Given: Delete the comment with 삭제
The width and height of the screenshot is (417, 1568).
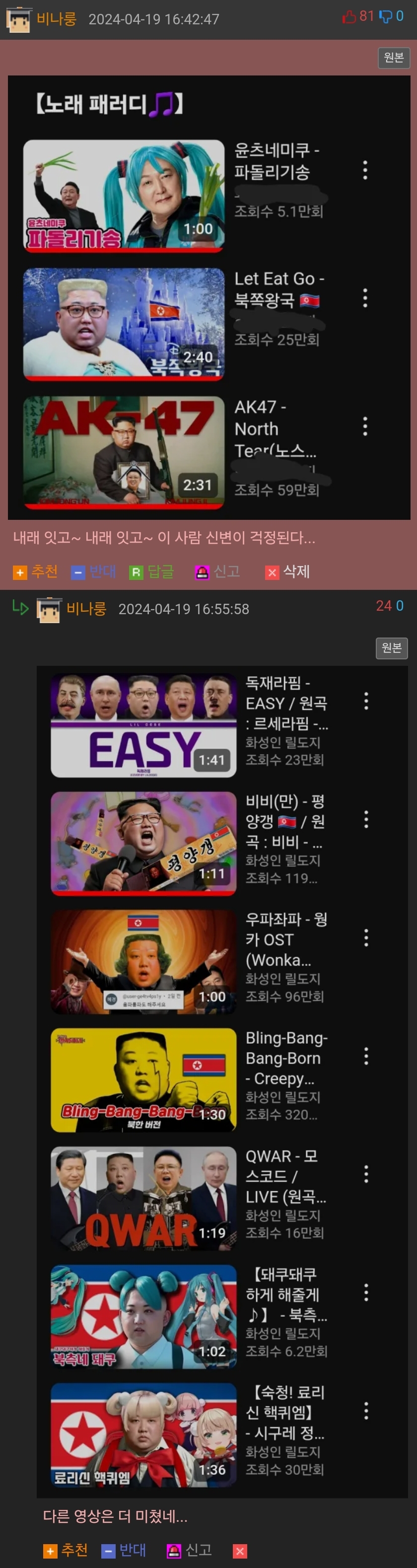Looking at the screenshot, I should pos(288,571).
